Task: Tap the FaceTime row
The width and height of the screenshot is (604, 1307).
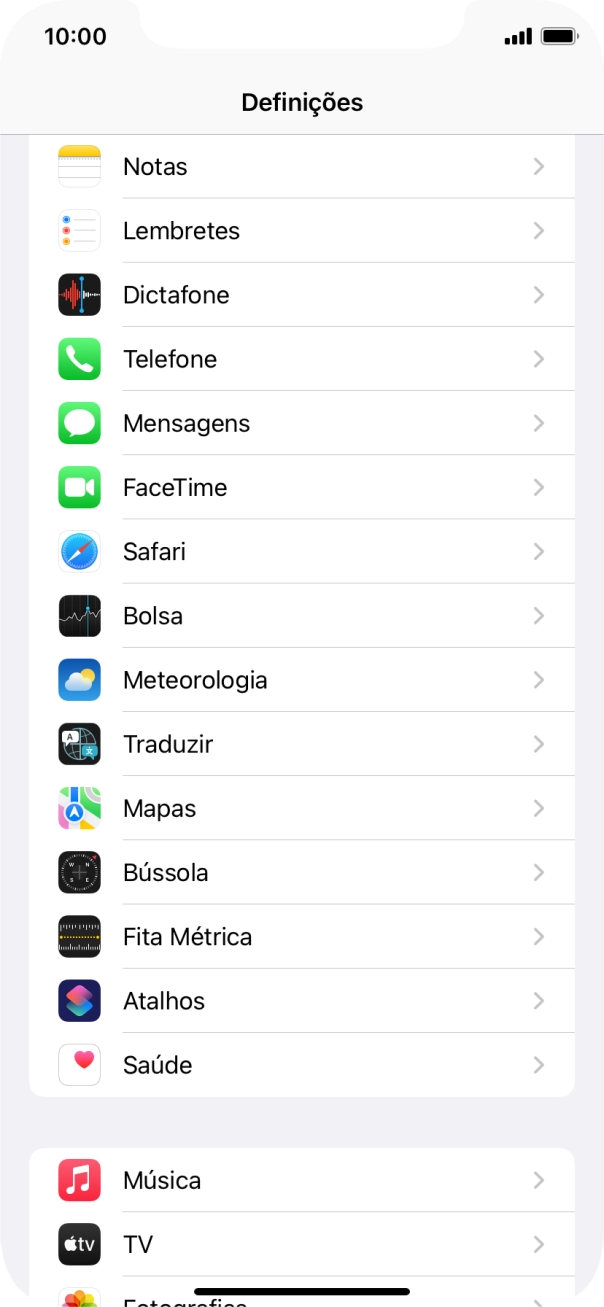Action: click(x=300, y=487)
